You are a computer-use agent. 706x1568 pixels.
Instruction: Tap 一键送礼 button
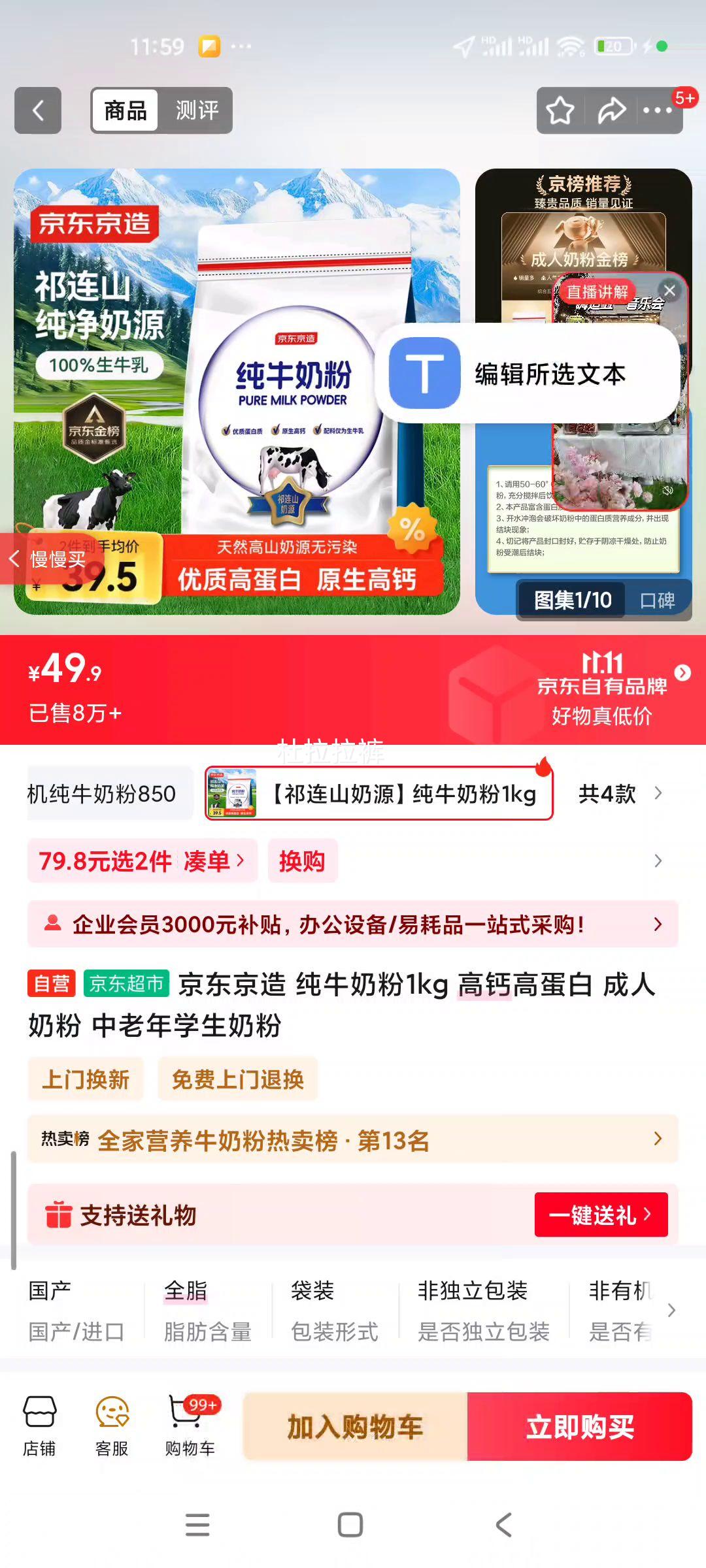pyautogui.click(x=600, y=1215)
